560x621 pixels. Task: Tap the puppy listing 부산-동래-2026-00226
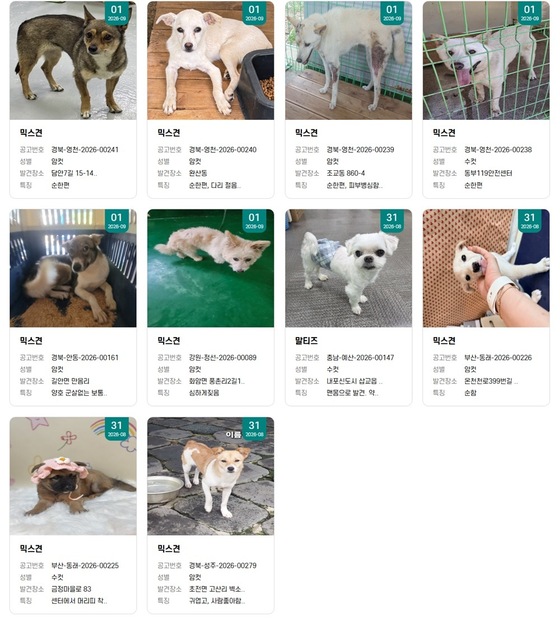486,307
